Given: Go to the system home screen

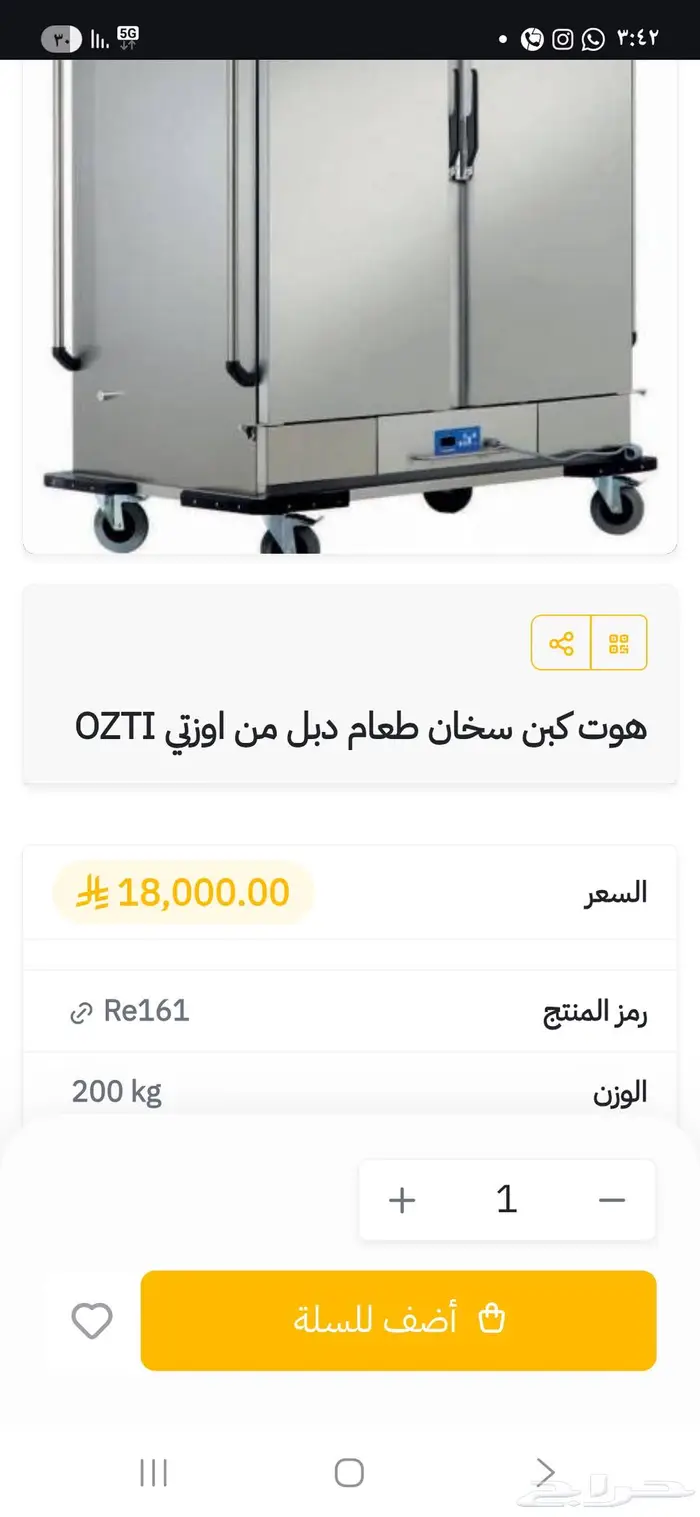Looking at the screenshot, I should (349, 1472).
